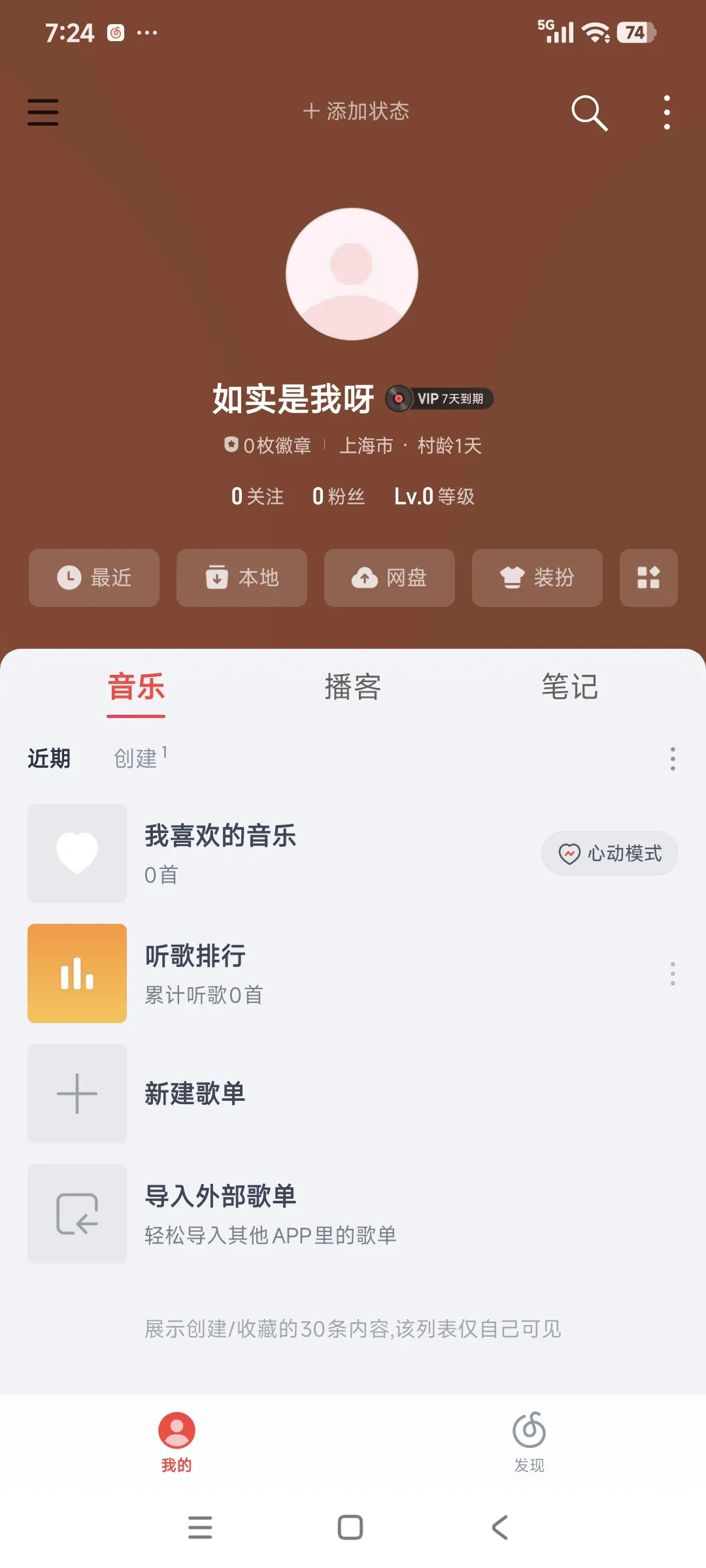This screenshot has height=1568, width=706.
Task: Open the 近期/创建 list options menu
Action: pos(672,759)
